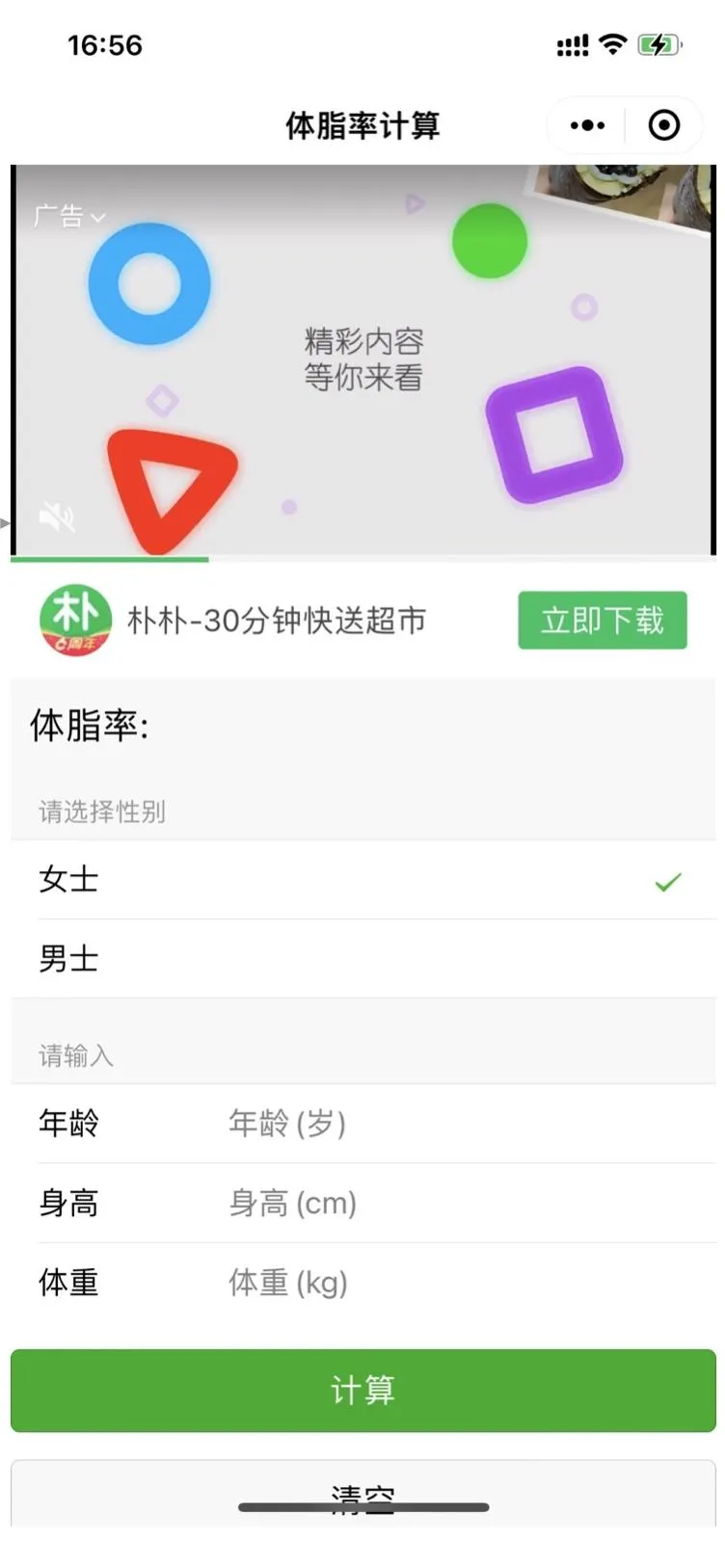725x1568 pixels.
Task: Click the gray play arrow on the left edge
Action: click(x=6, y=523)
